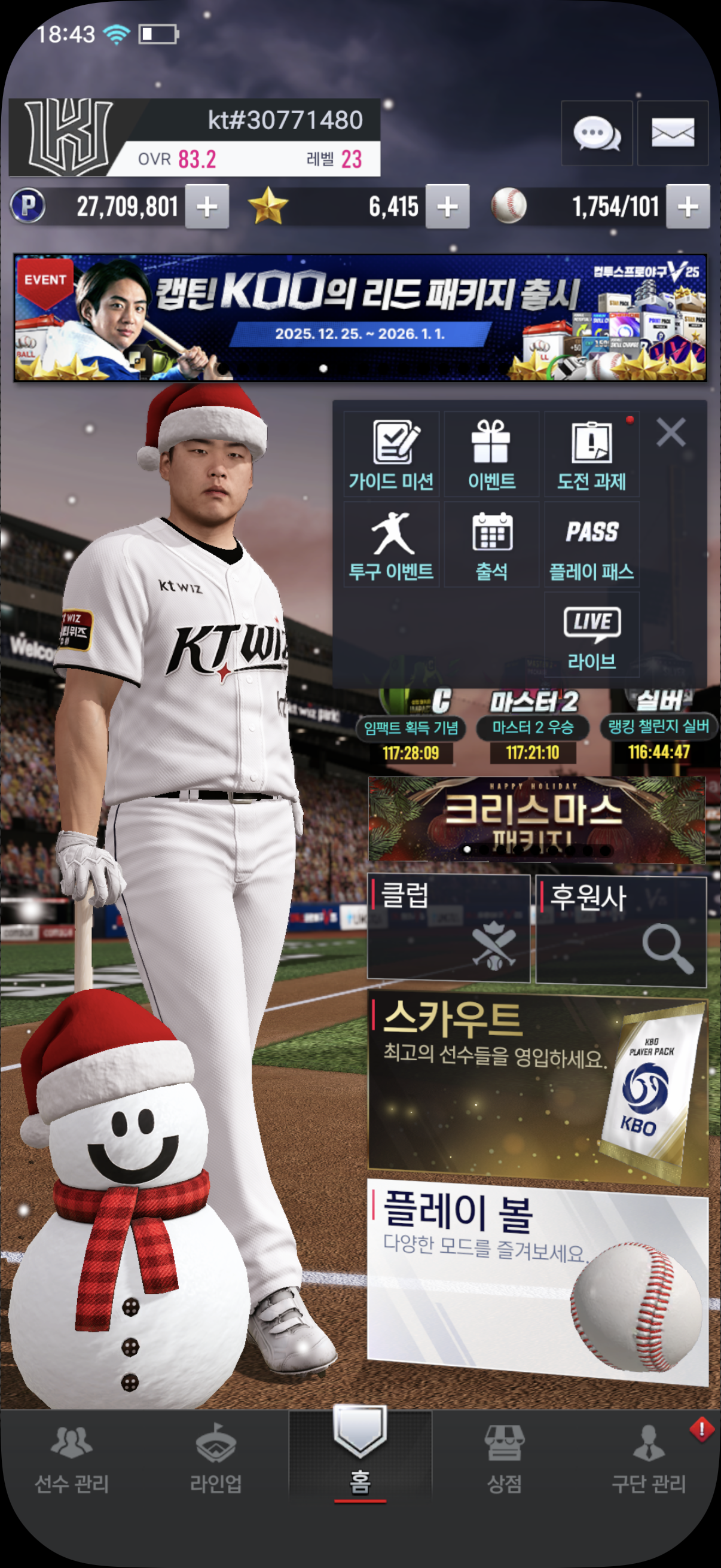721x1568 pixels.
Task: Open the 이벤트 gift menu
Action: coord(491,454)
